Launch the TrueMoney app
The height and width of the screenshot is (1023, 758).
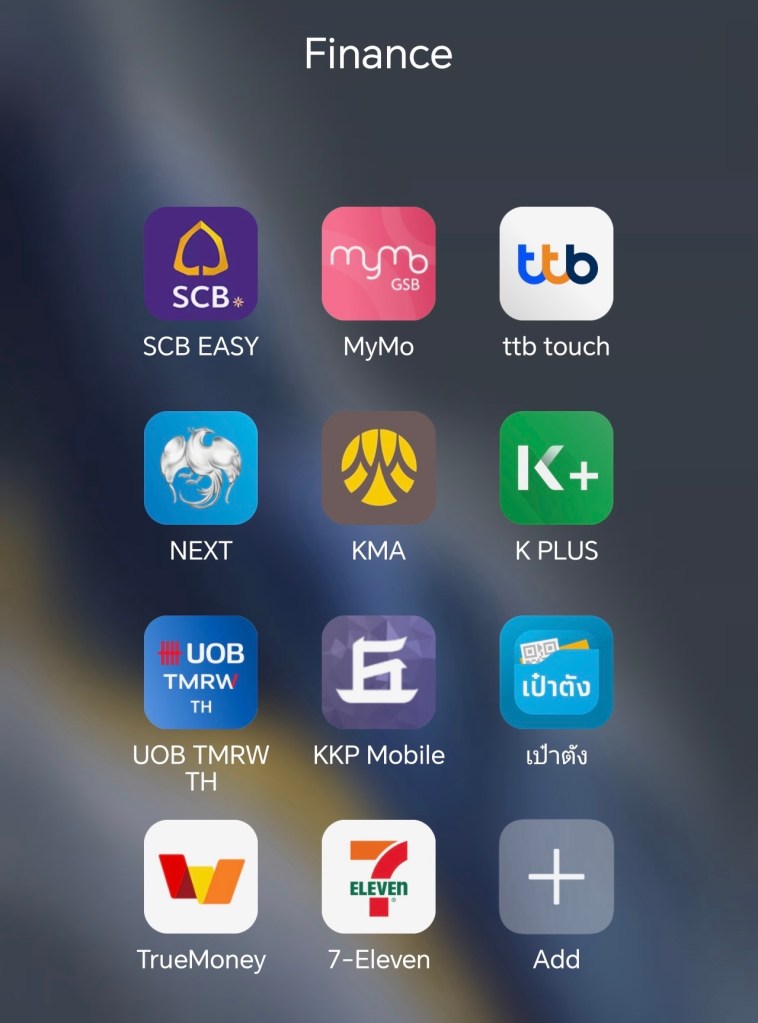click(x=200, y=877)
